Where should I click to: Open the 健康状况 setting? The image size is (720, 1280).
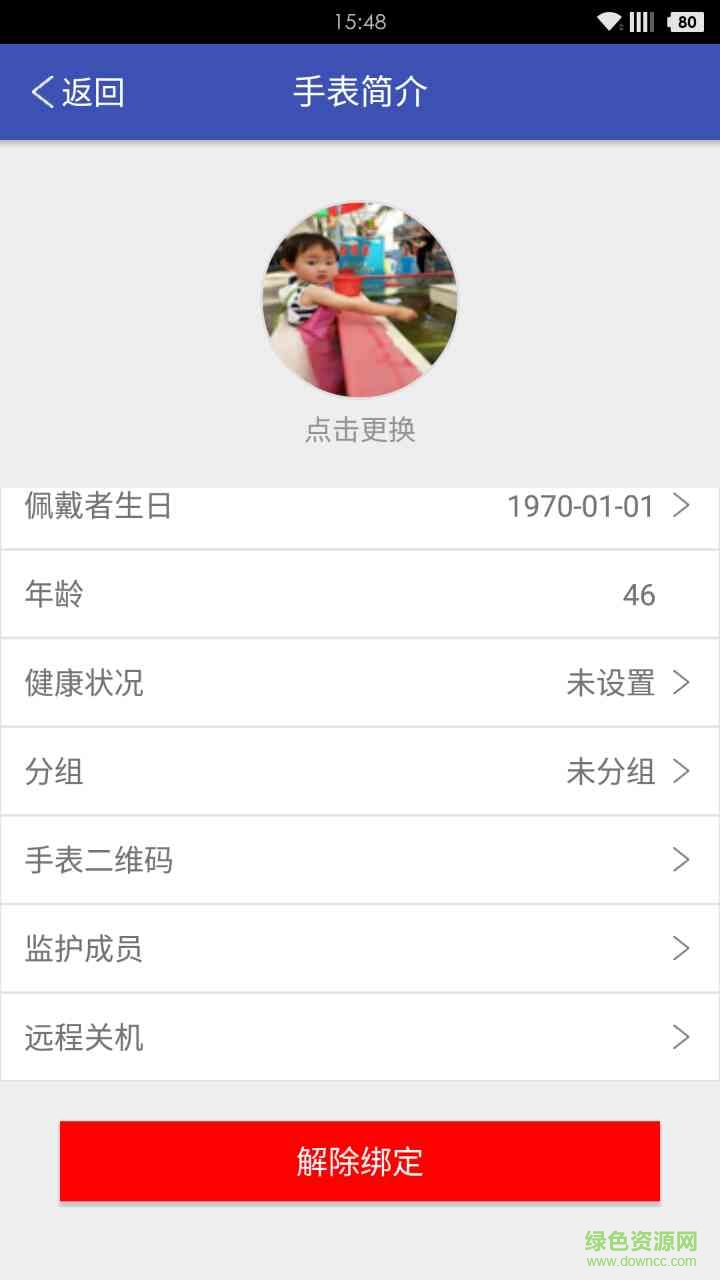[x=360, y=683]
